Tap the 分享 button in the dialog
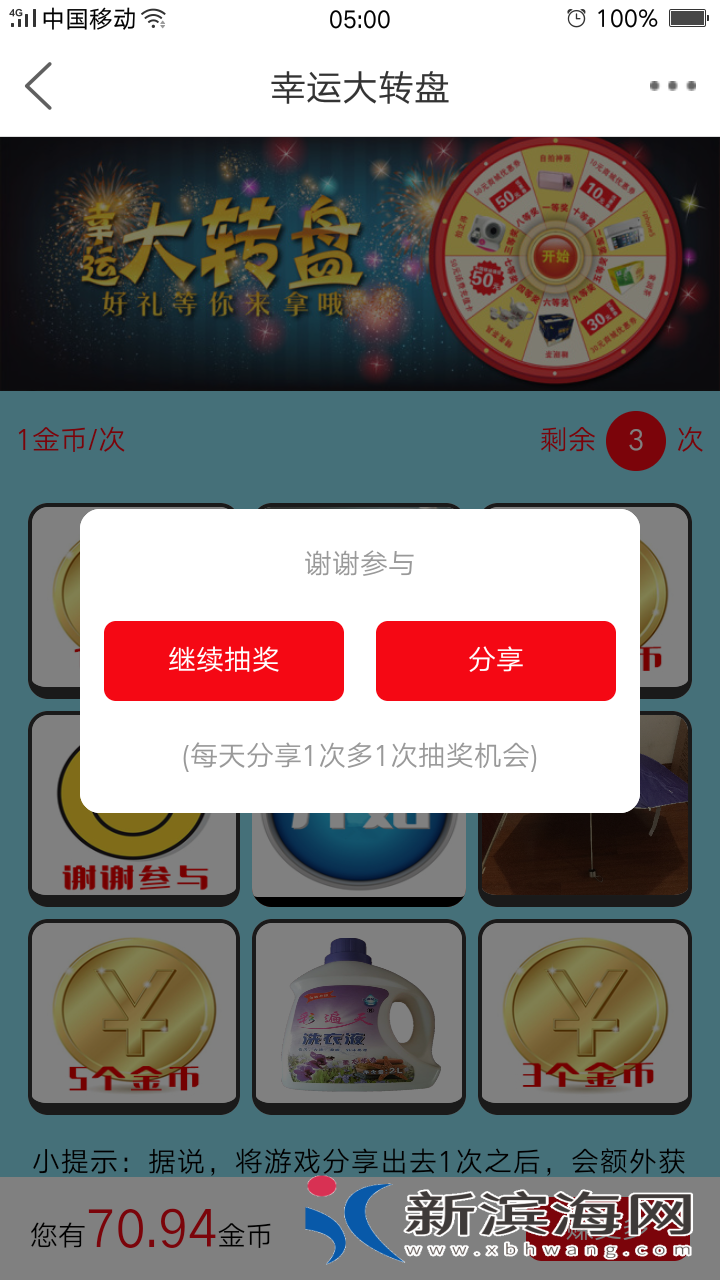Viewport: 720px width, 1280px height. click(496, 661)
